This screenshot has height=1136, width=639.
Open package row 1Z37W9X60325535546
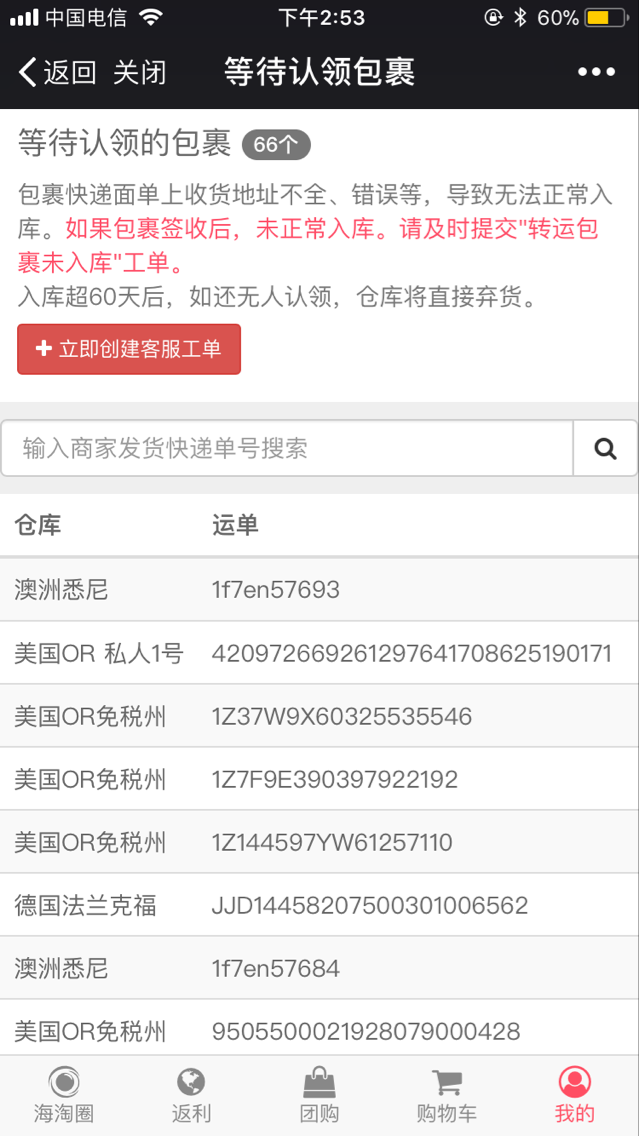coord(320,716)
